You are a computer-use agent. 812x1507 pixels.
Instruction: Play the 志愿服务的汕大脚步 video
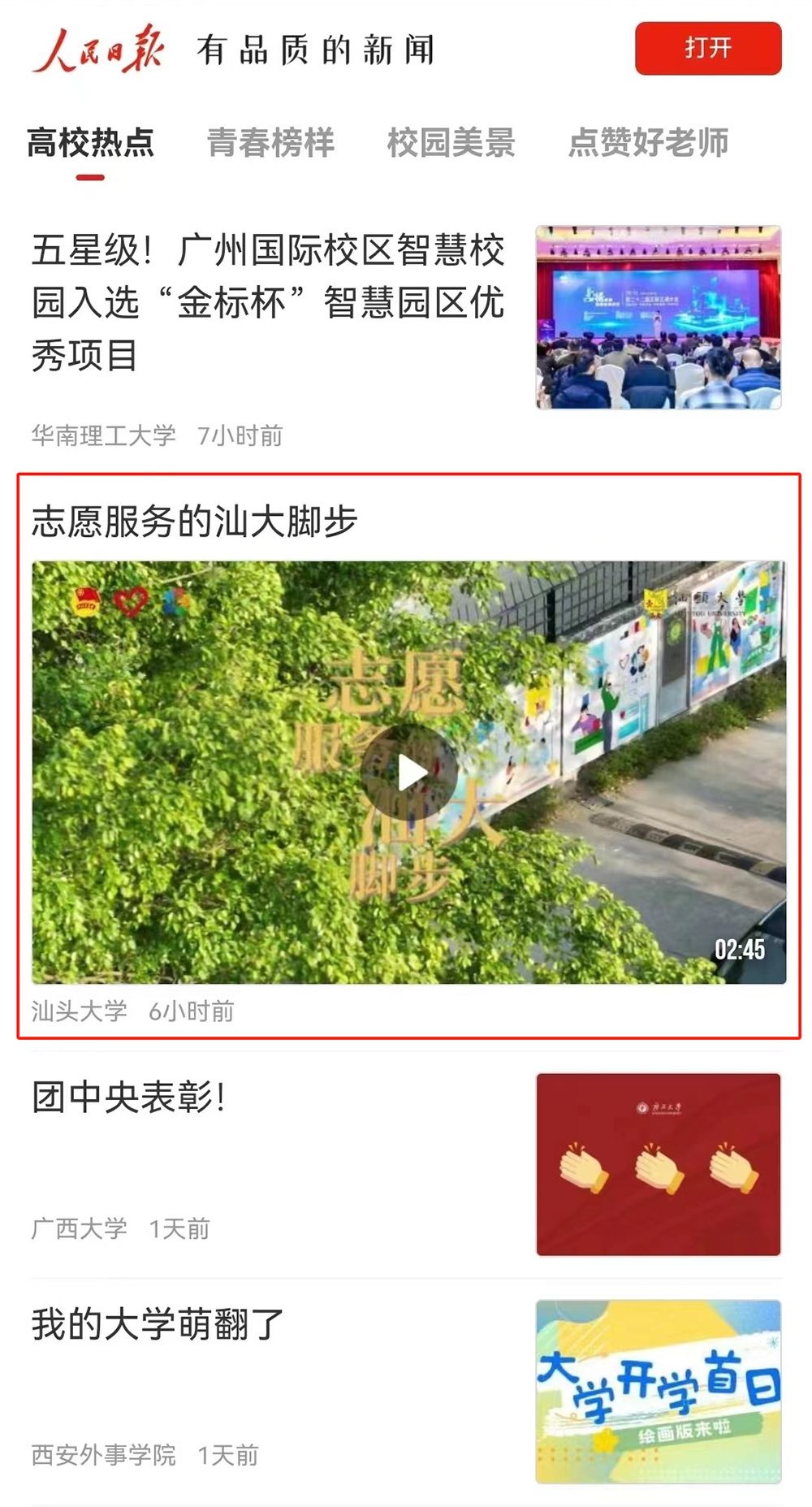[409, 773]
